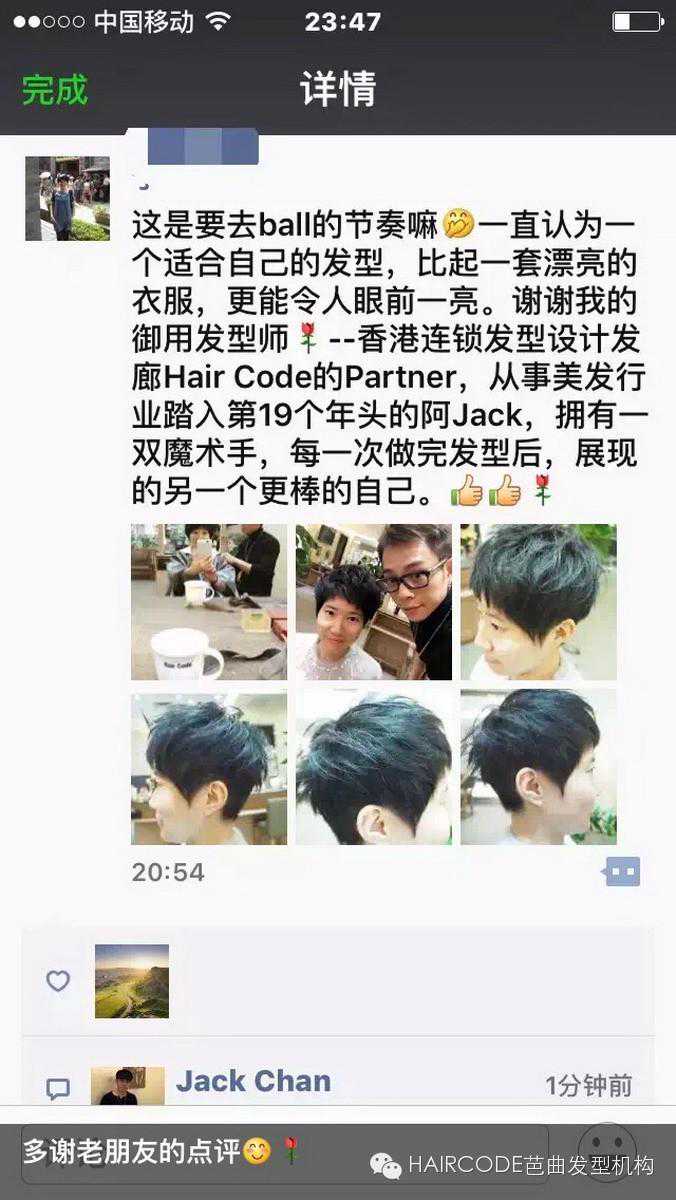
Task: View the selfie with the man in glasses
Action: point(373,602)
